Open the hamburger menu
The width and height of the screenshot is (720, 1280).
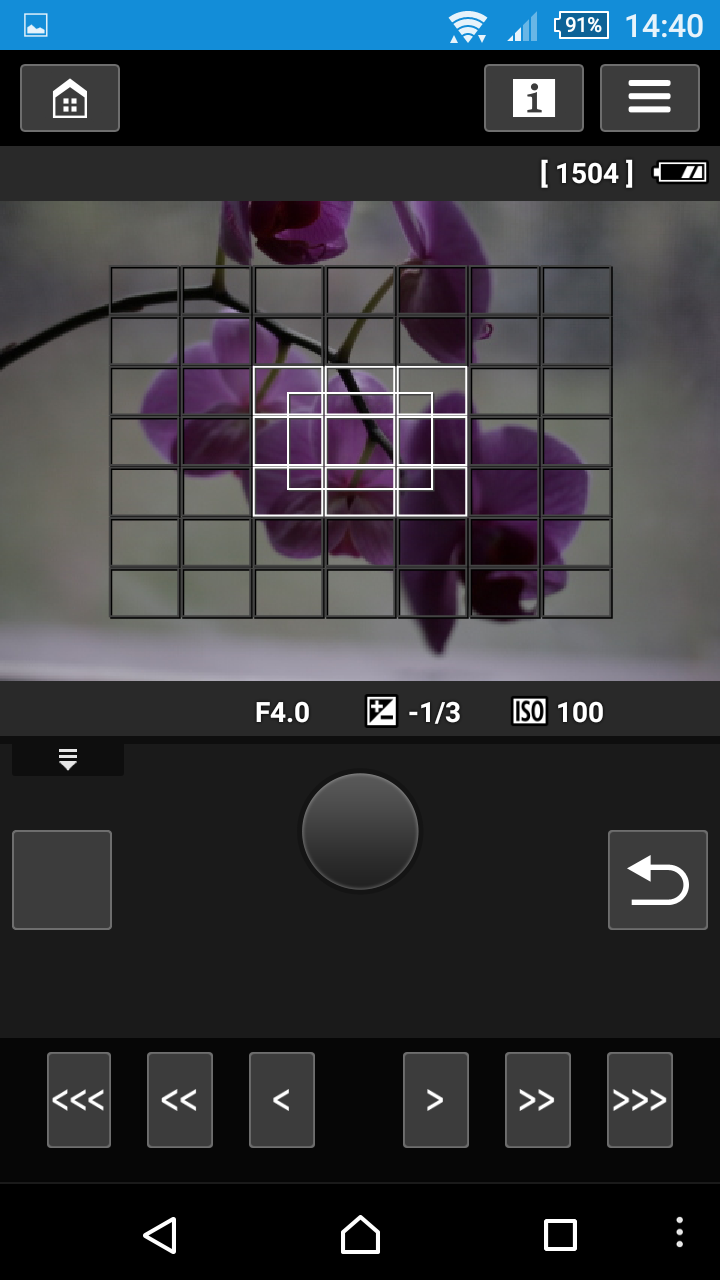(650, 98)
